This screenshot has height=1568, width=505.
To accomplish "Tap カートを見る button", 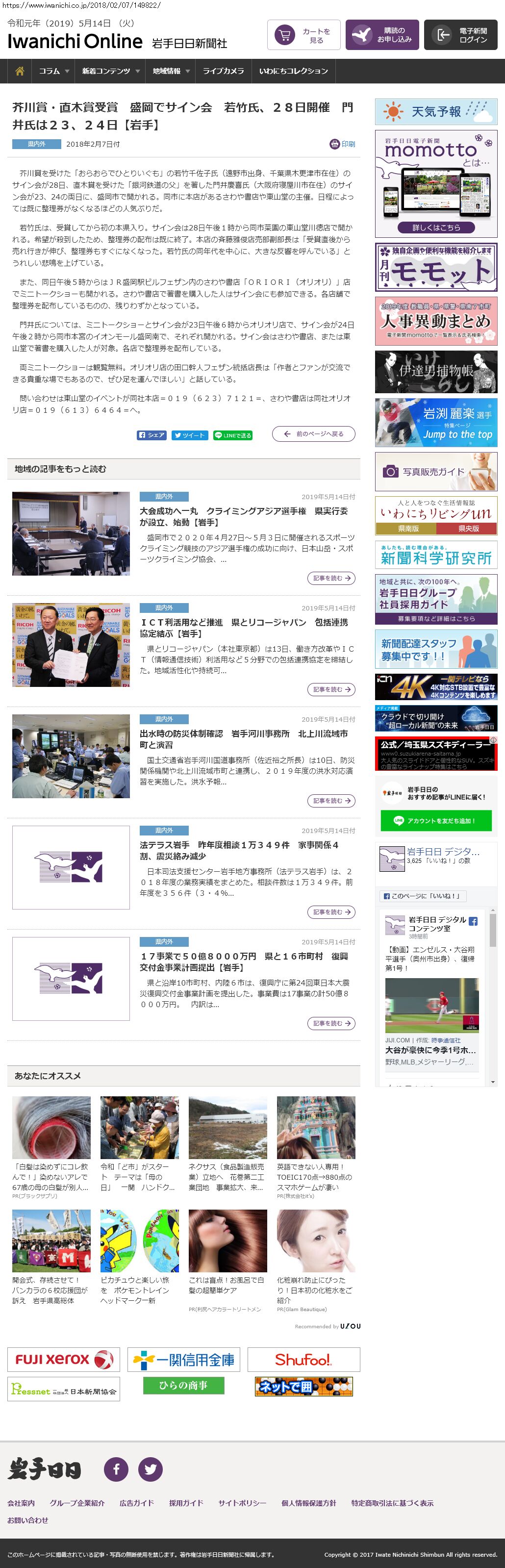I will click(x=303, y=35).
